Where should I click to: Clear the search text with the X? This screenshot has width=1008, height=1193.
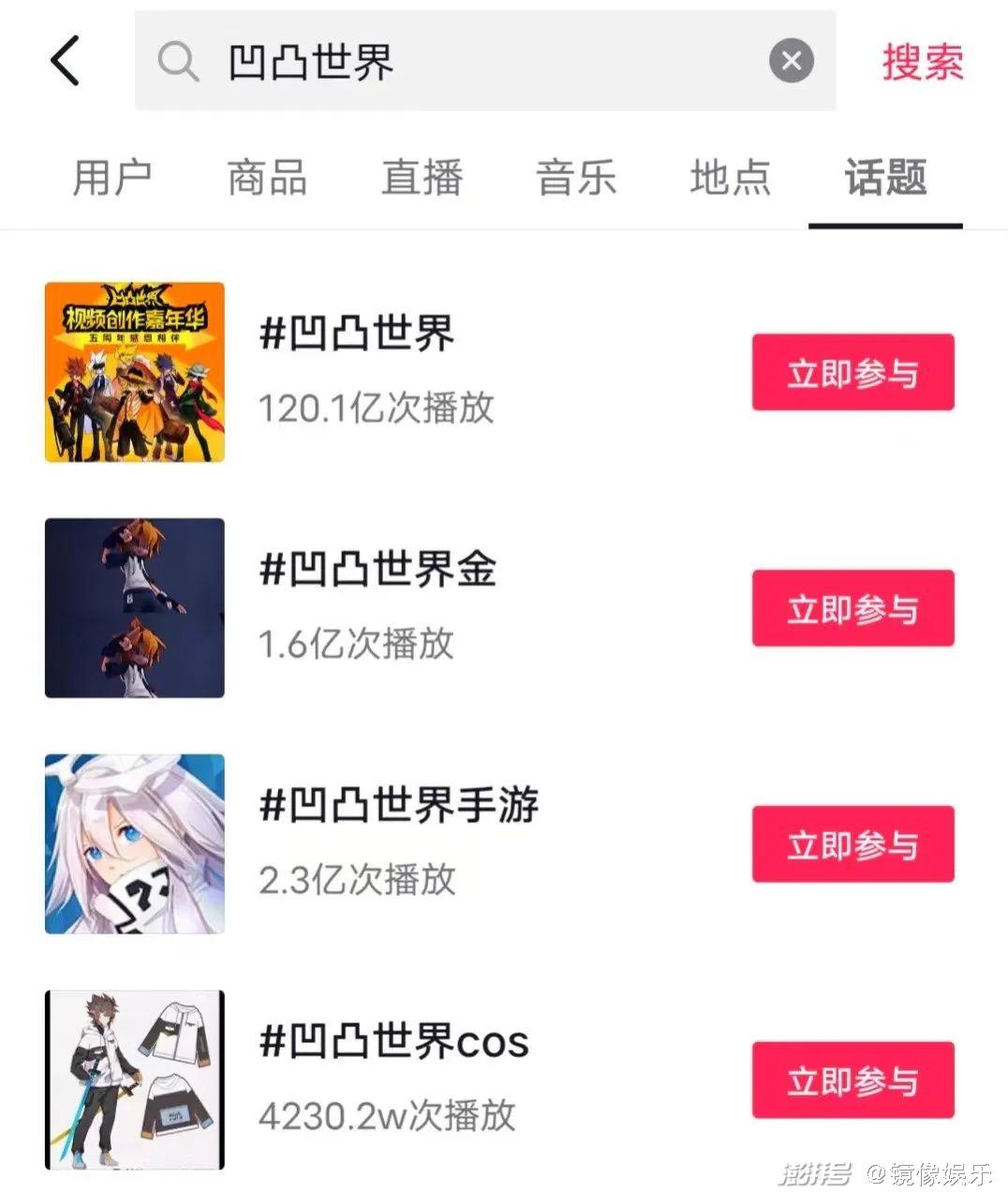click(x=792, y=62)
